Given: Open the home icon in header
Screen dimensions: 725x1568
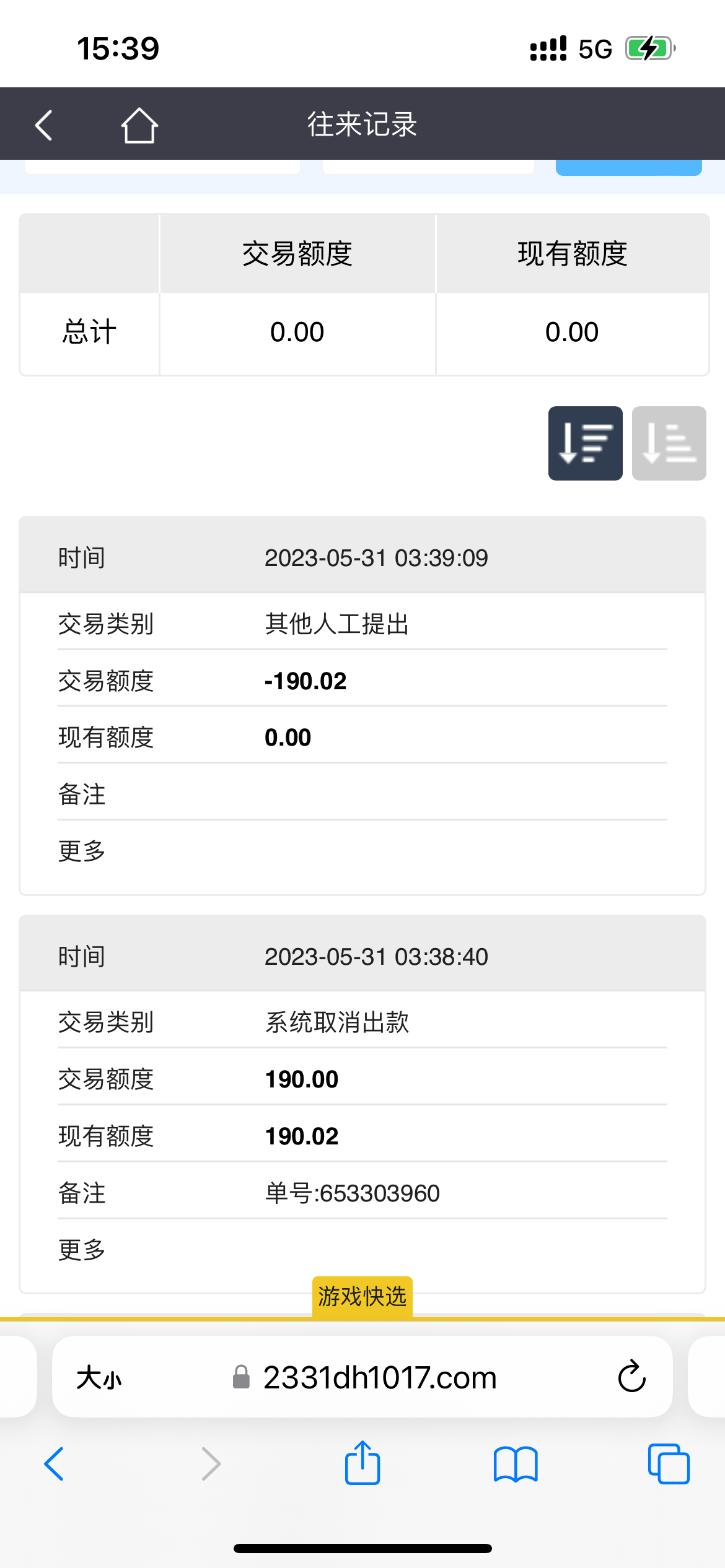Looking at the screenshot, I should 139,125.
